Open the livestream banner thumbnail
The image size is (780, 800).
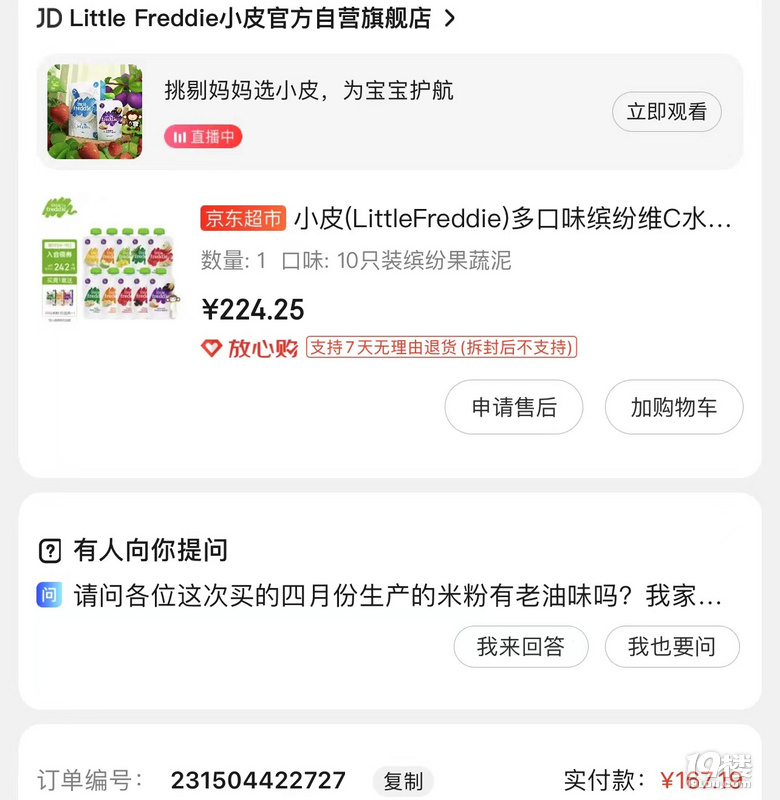coord(95,112)
